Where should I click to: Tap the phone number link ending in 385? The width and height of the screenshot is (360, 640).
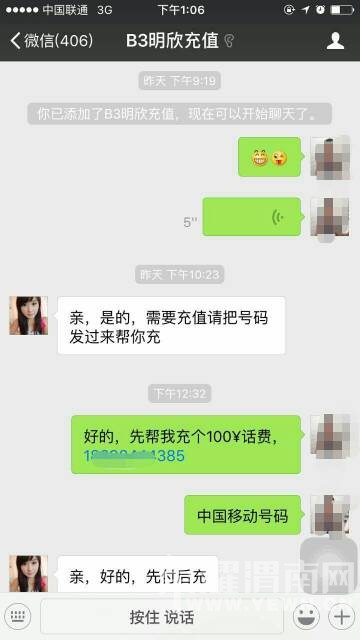[134, 456]
